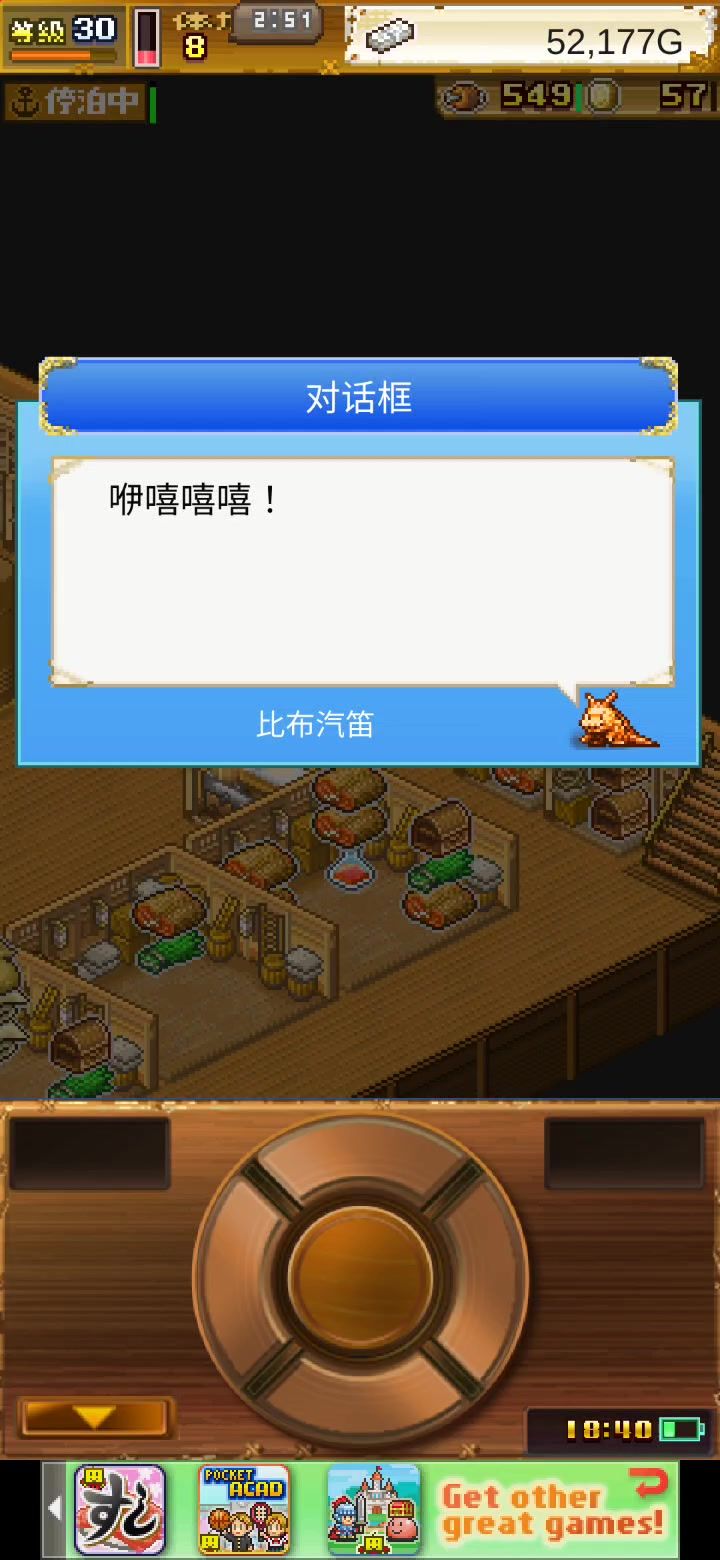Collapse the control panel with the down arrow
Screen dimensions: 720x1560
click(x=95, y=1417)
